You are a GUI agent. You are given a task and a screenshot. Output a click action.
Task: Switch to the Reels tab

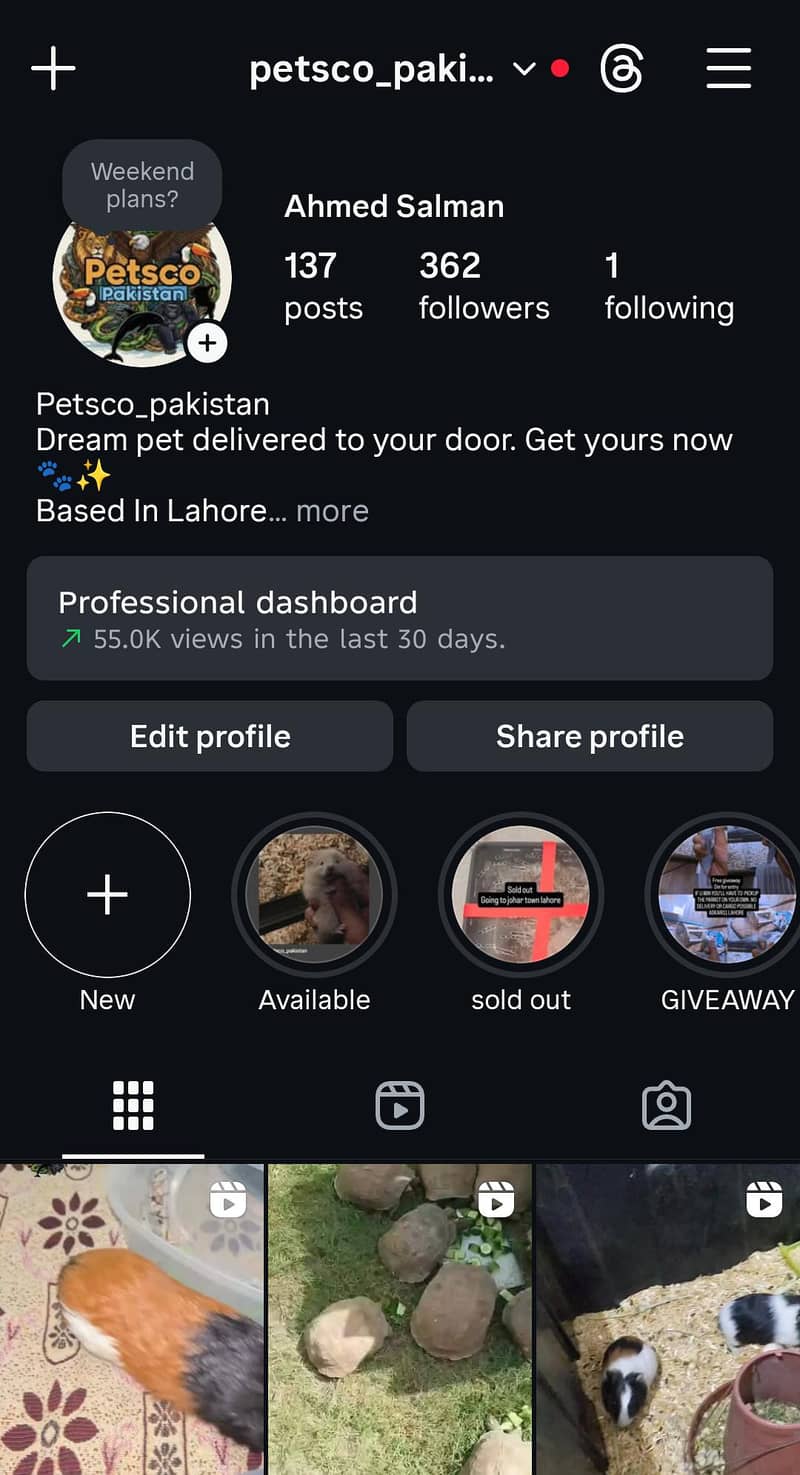400,1107
